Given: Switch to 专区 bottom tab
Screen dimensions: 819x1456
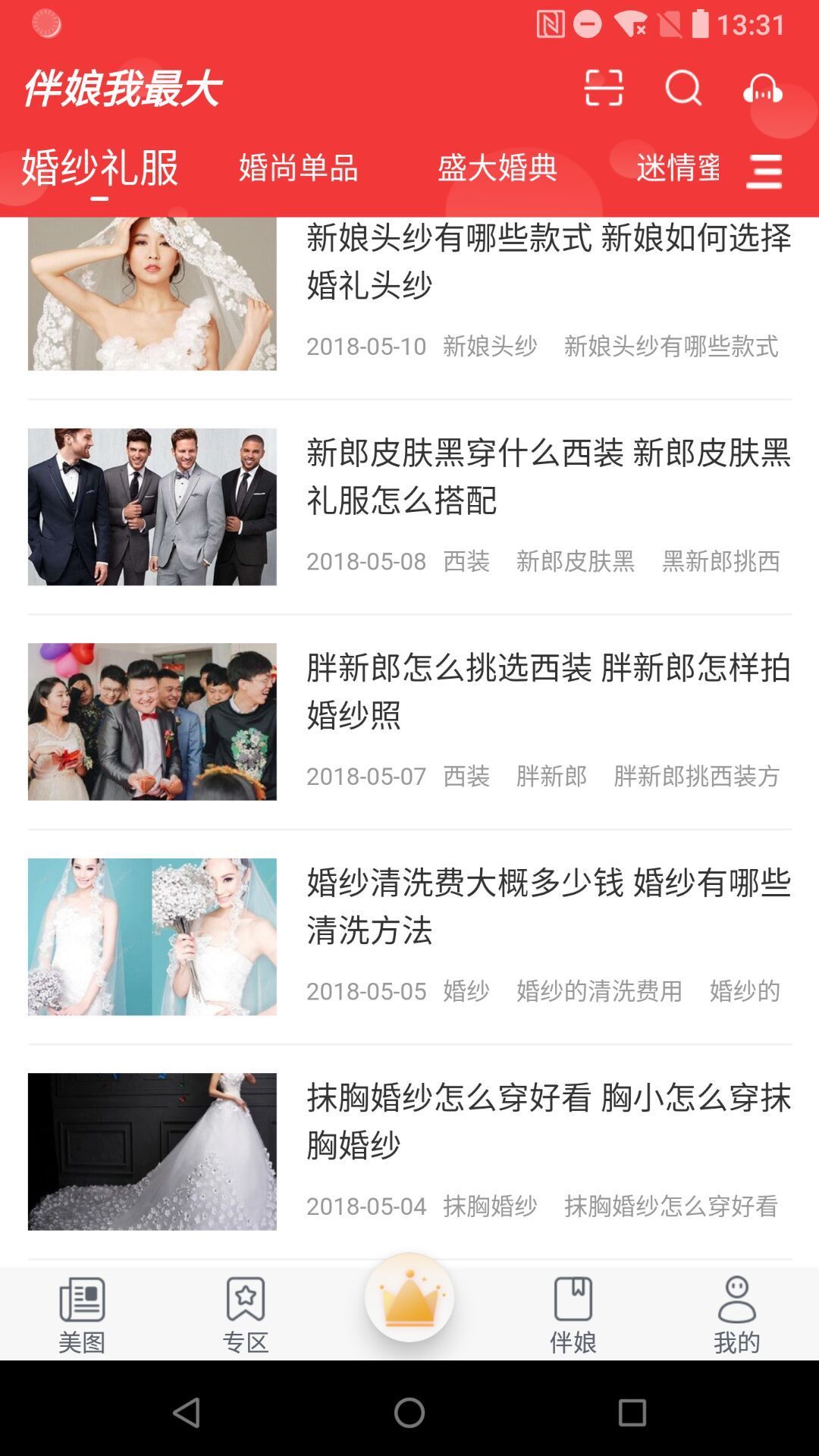Looking at the screenshot, I should point(246,1314).
